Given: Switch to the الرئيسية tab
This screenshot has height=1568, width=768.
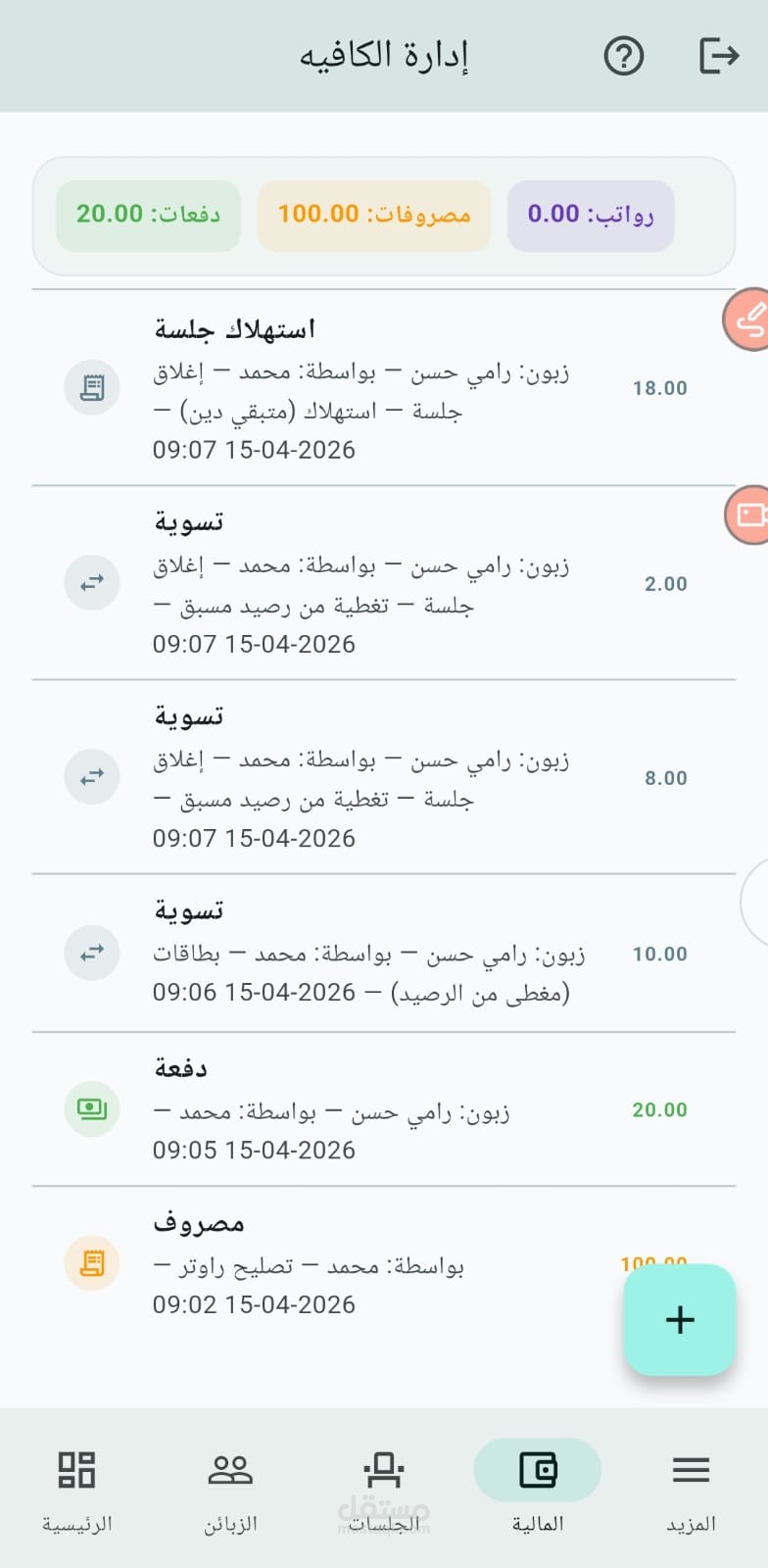Looking at the screenshot, I should point(76,1490).
